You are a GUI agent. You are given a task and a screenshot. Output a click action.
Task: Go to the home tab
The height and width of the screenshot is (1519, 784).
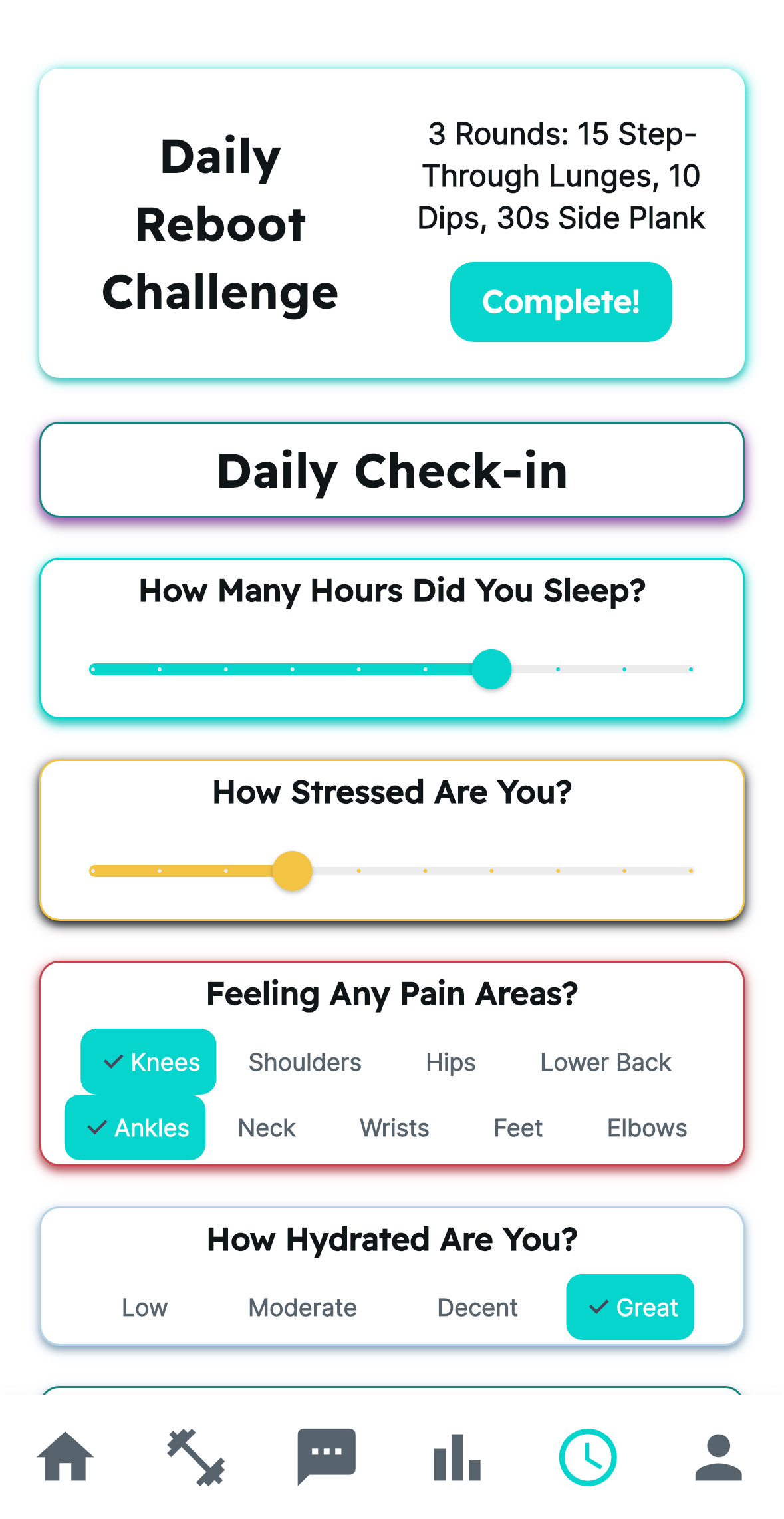[x=65, y=1457]
